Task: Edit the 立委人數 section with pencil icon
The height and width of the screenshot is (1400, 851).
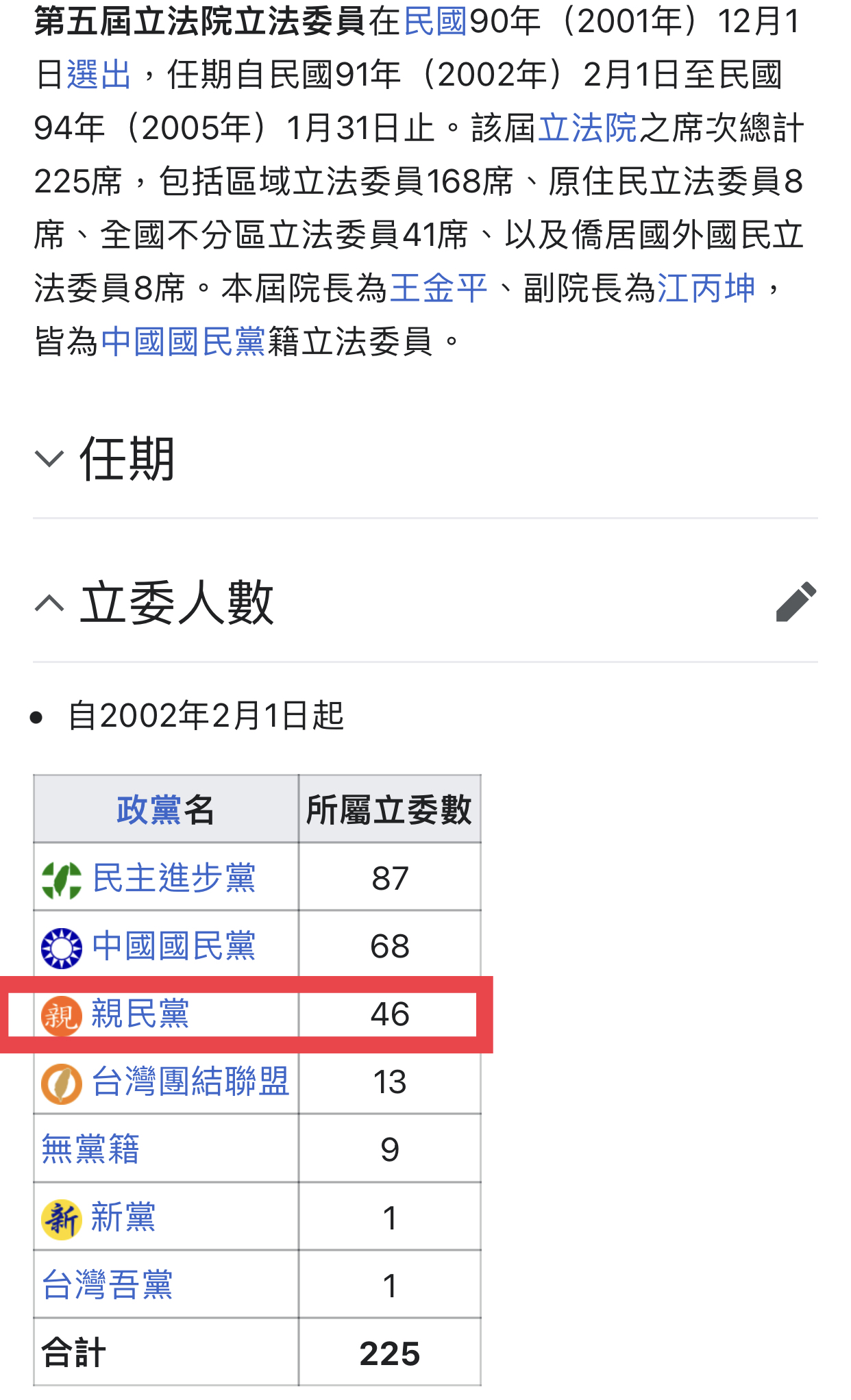Action: (x=796, y=602)
